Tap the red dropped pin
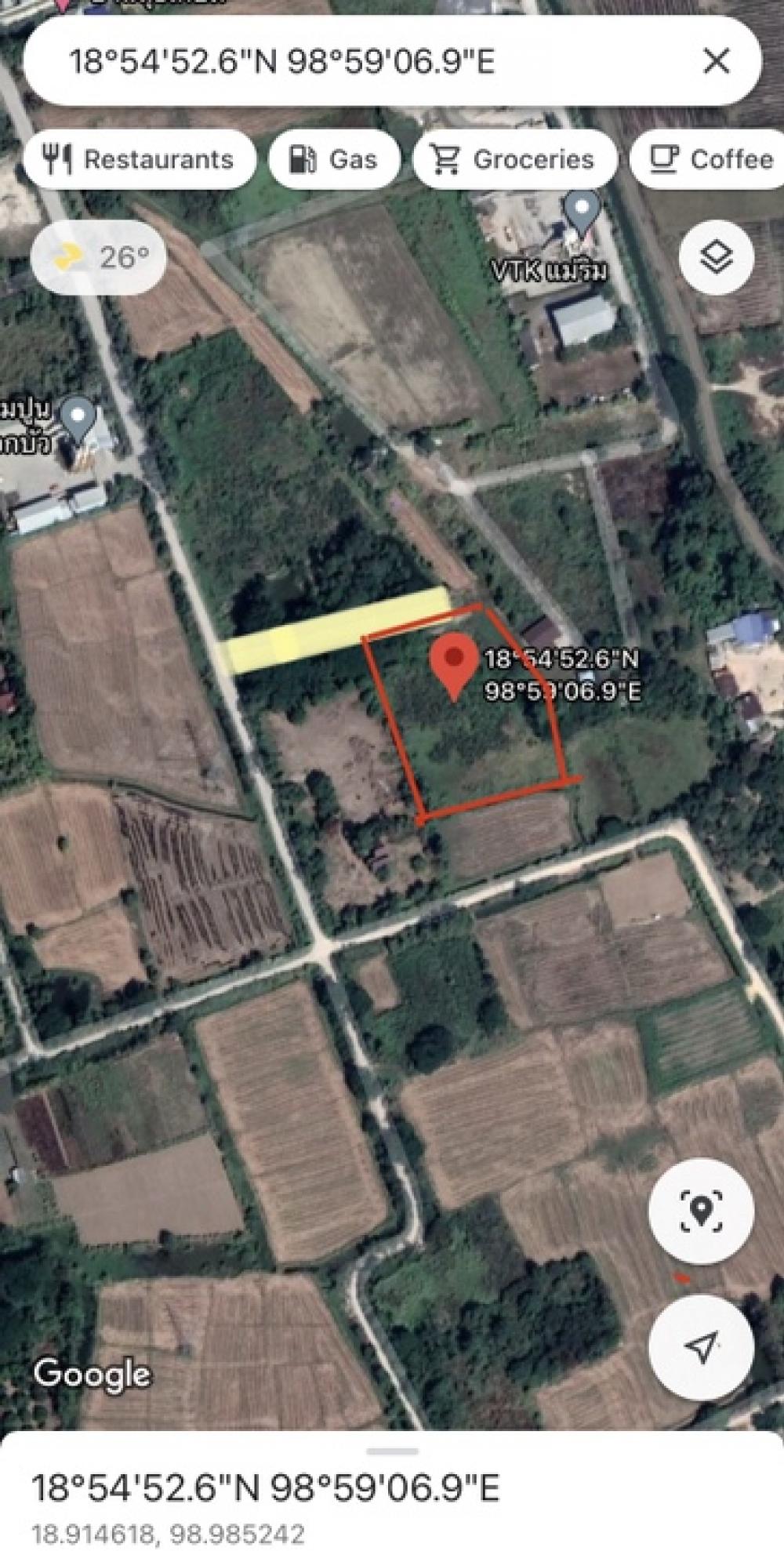Screen dimensions: 784x1551 click(454, 666)
